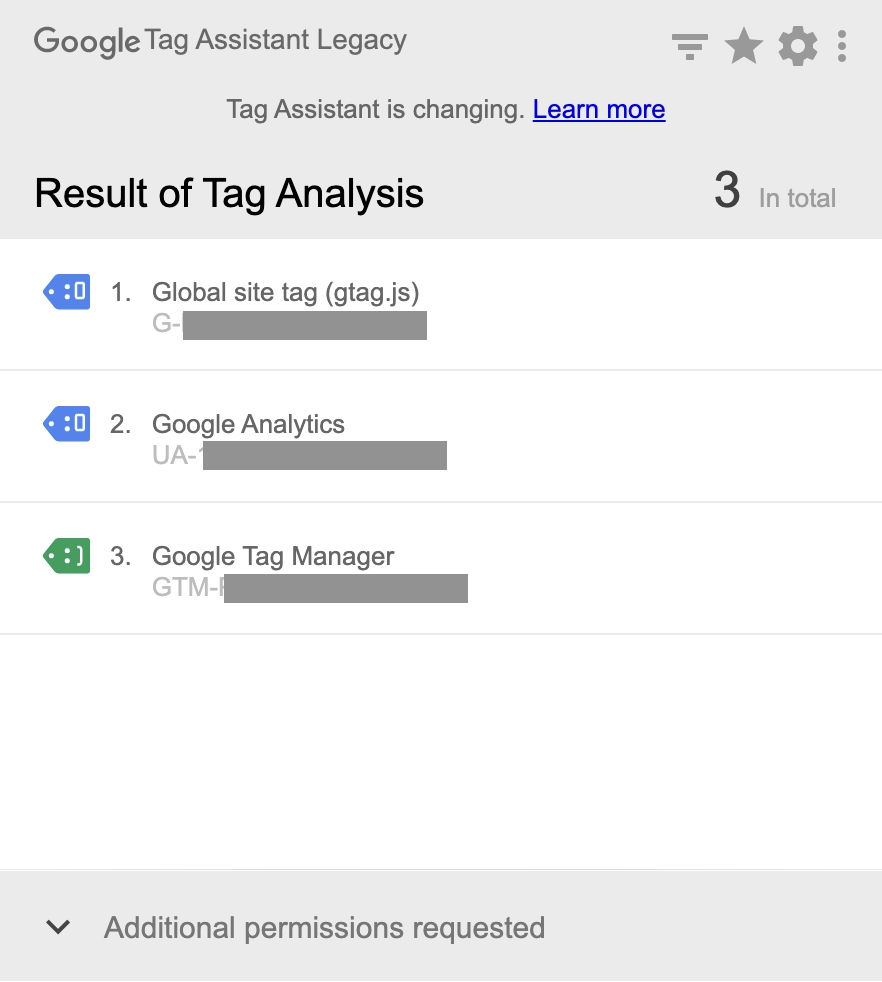Viewport: 882px width, 982px height.
Task: Open the Google Tag Manager result entry
Action: pyautogui.click(x=273, y=555)
